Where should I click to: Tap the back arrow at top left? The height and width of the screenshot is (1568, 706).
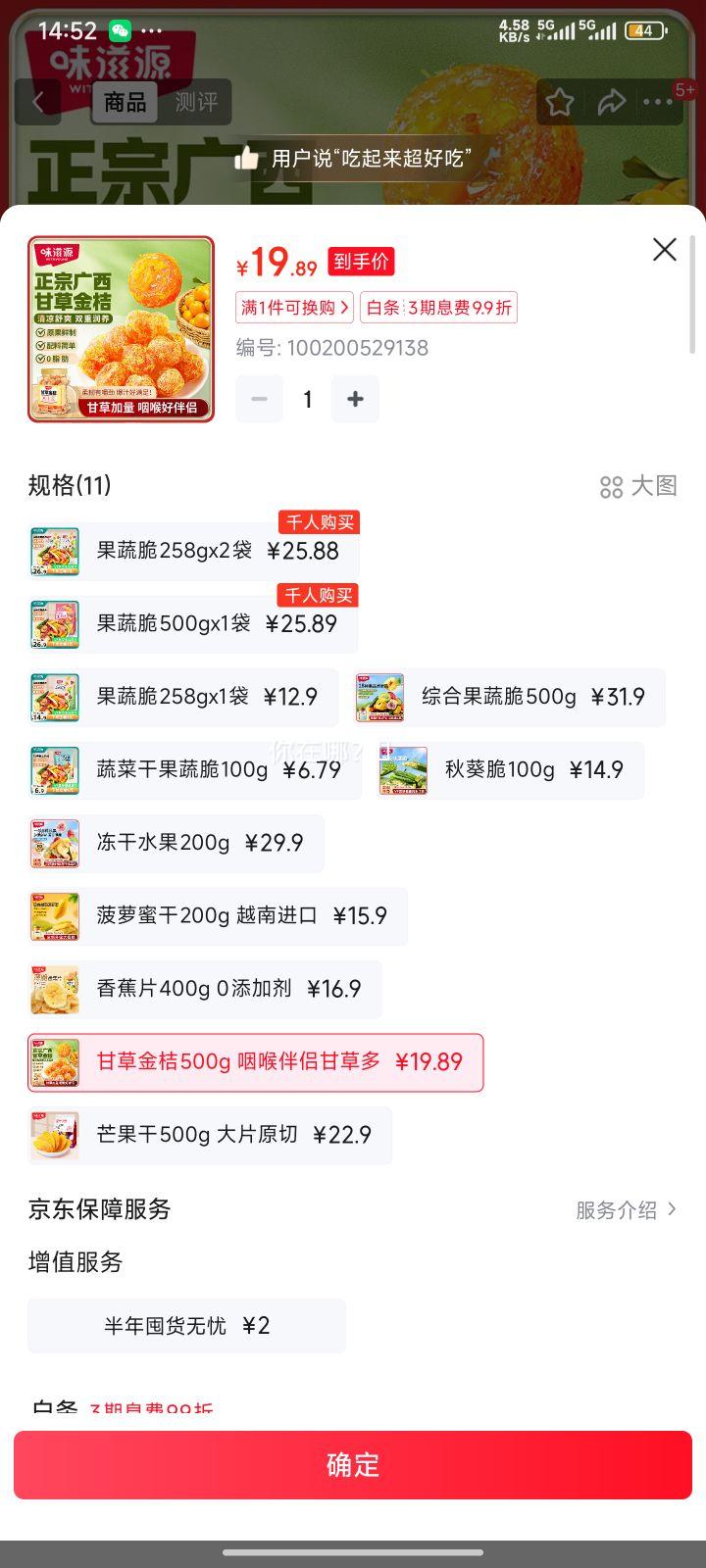37,102
